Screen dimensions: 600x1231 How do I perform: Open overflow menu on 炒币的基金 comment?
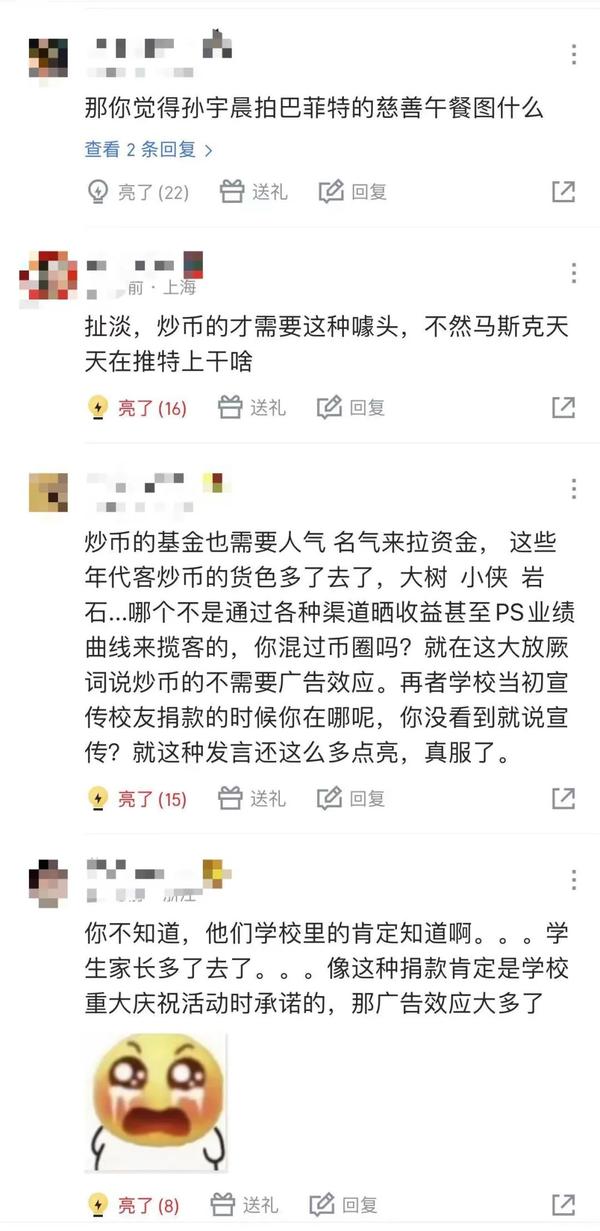573,488
